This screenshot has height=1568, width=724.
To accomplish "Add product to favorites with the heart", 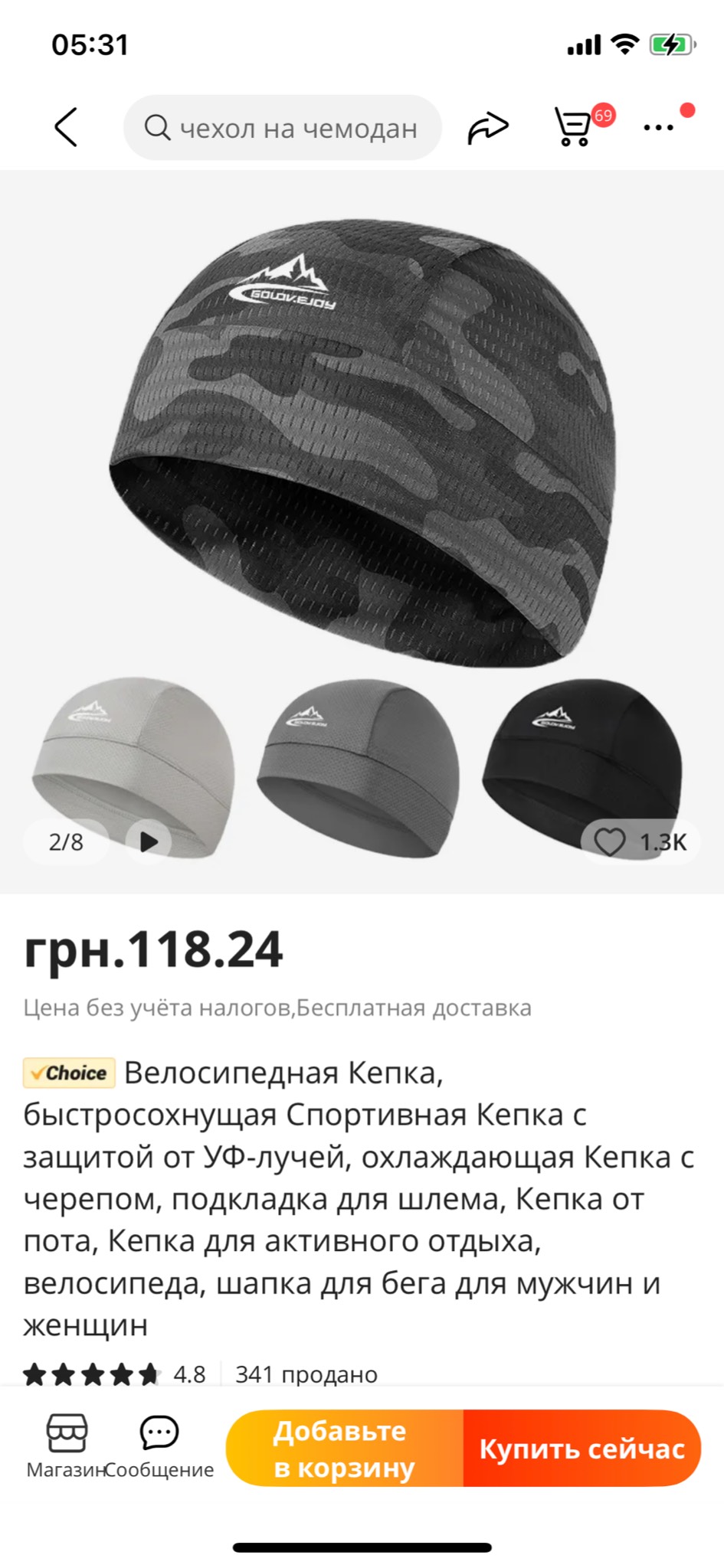I will [x=611, y=842].
